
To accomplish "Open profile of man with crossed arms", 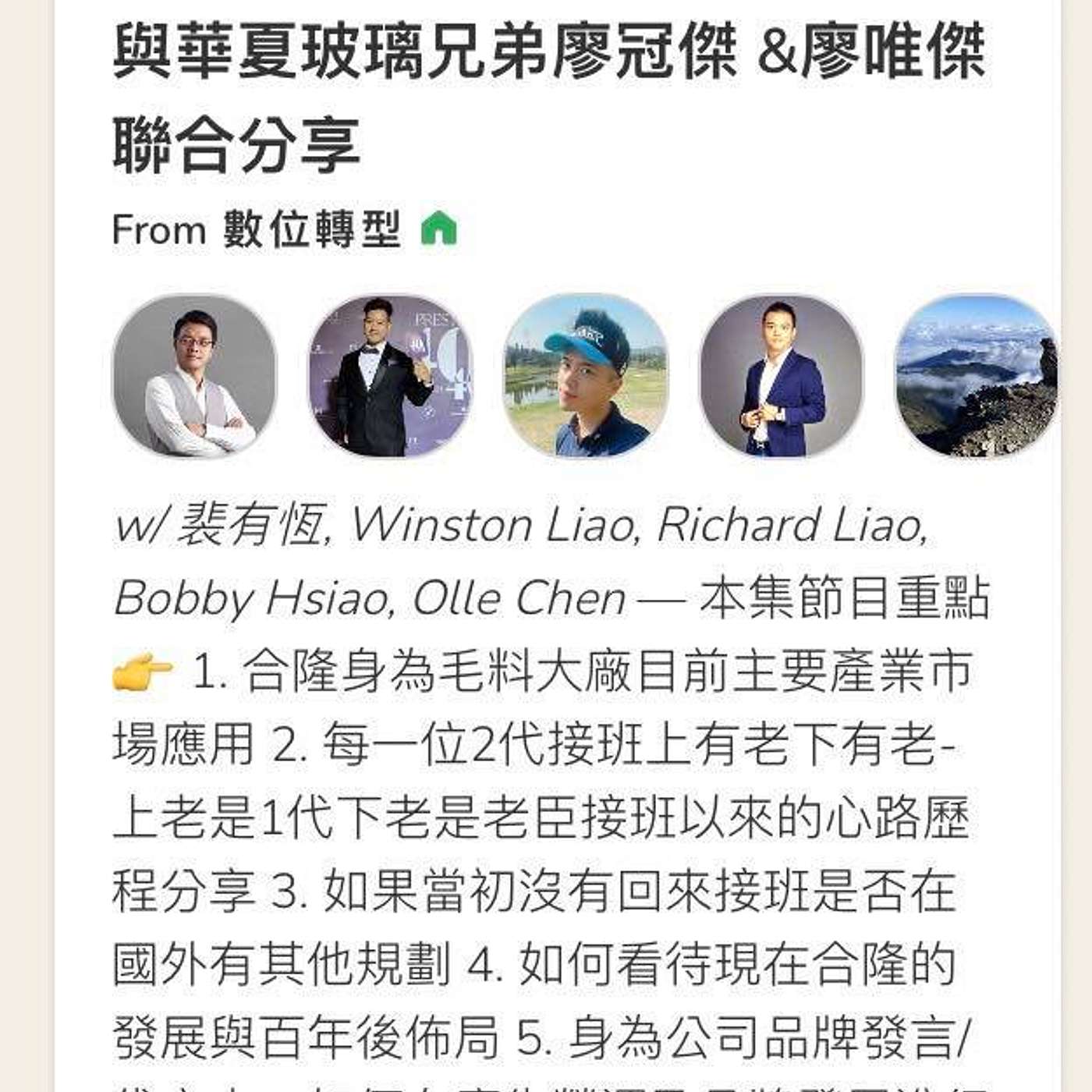I will [x=195, y=376].
